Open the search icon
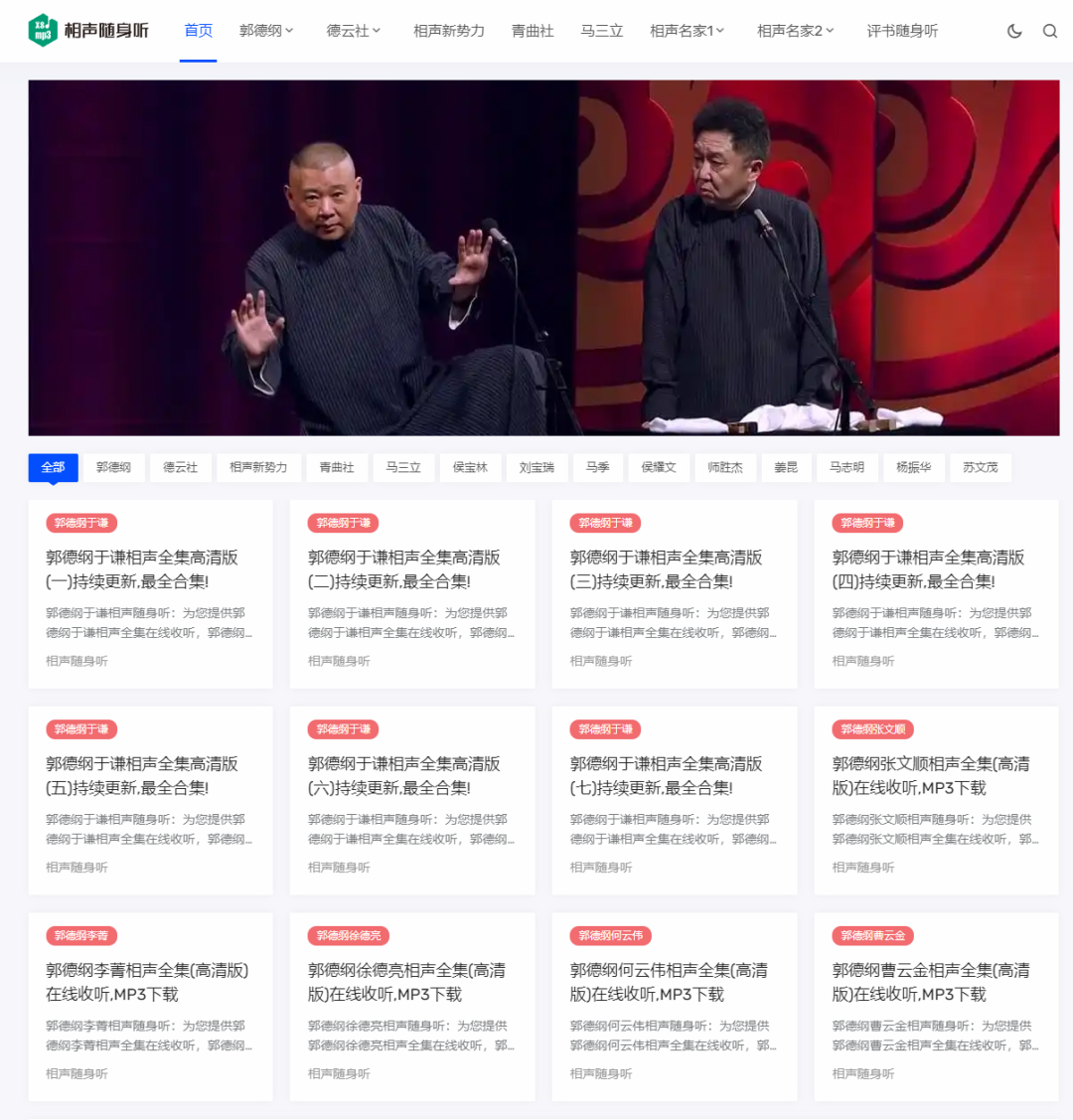Image resolution: width=1073 pixels, height=1120 pixels. point(1050,31)
